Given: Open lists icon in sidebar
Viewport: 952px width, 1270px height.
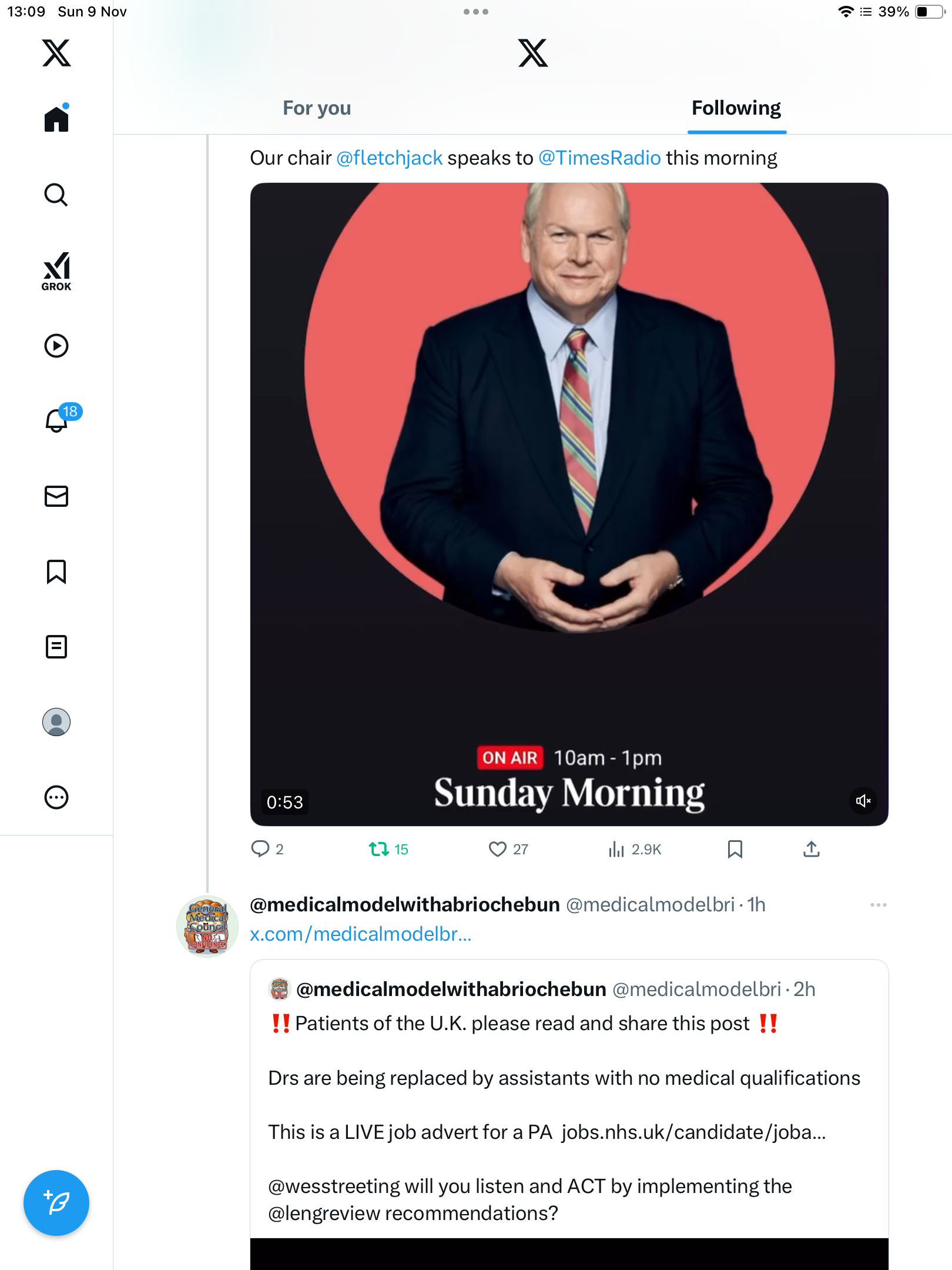Looking at the screenshot, I should (56, 647).
